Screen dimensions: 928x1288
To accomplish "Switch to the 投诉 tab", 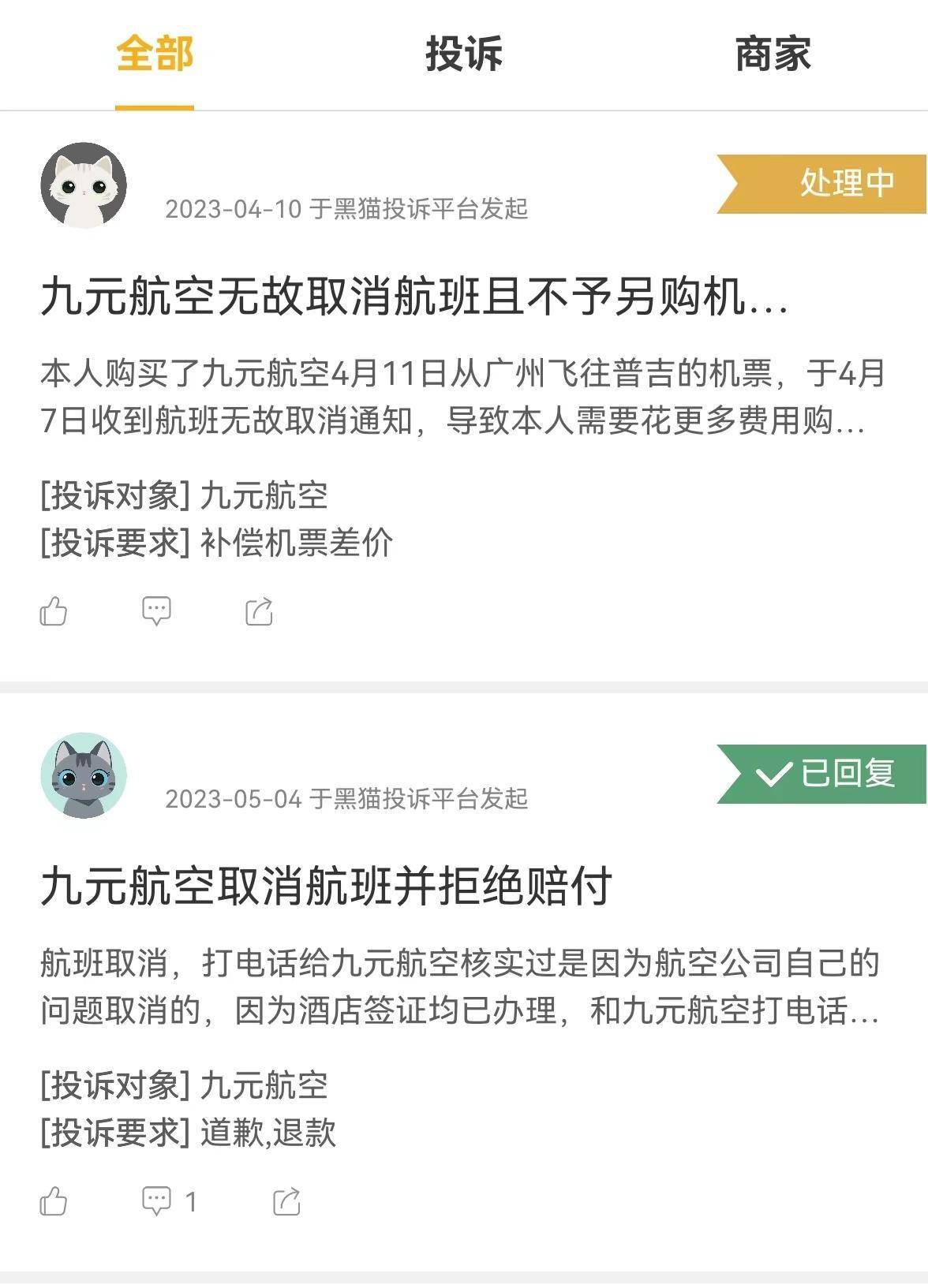I will point(464,54).
